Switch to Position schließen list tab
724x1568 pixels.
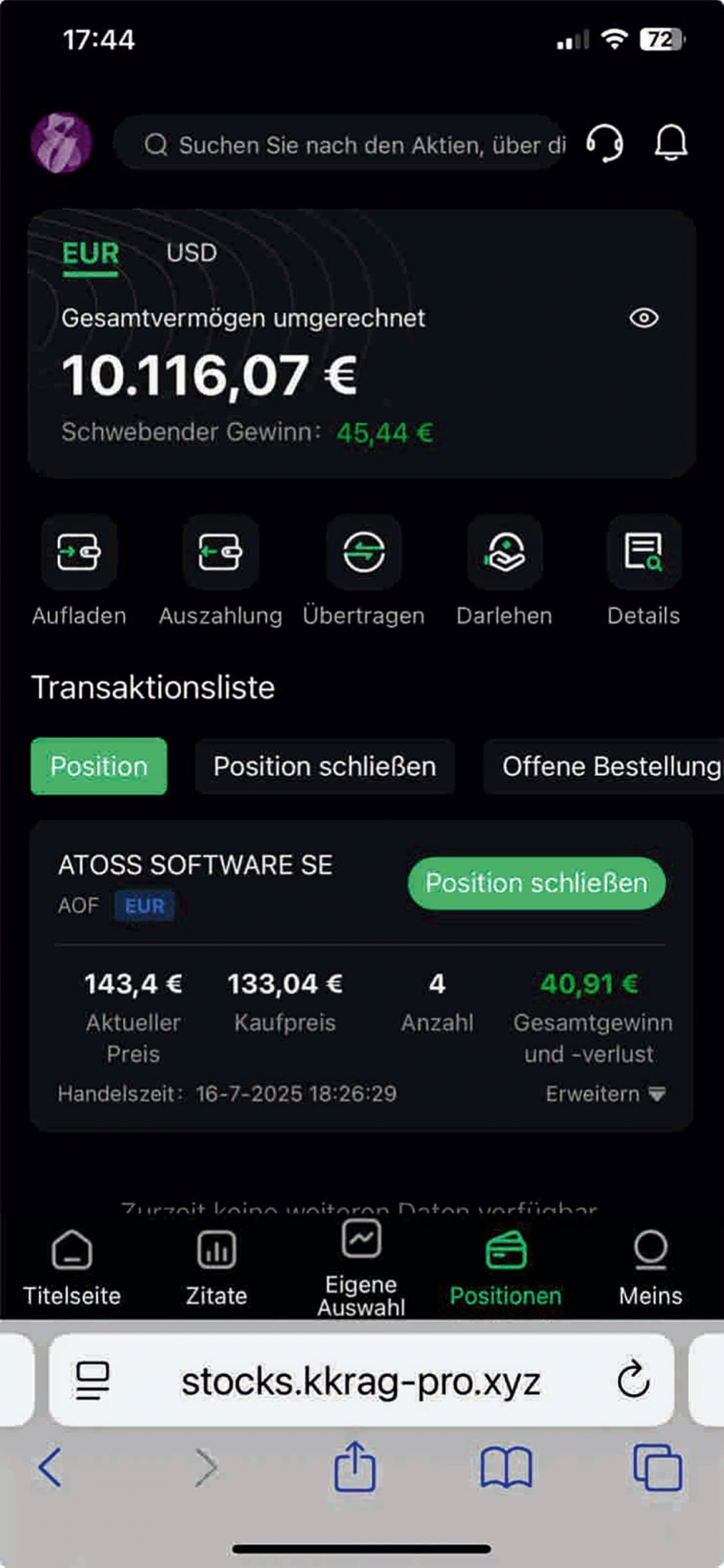click(x=324, y=767)
